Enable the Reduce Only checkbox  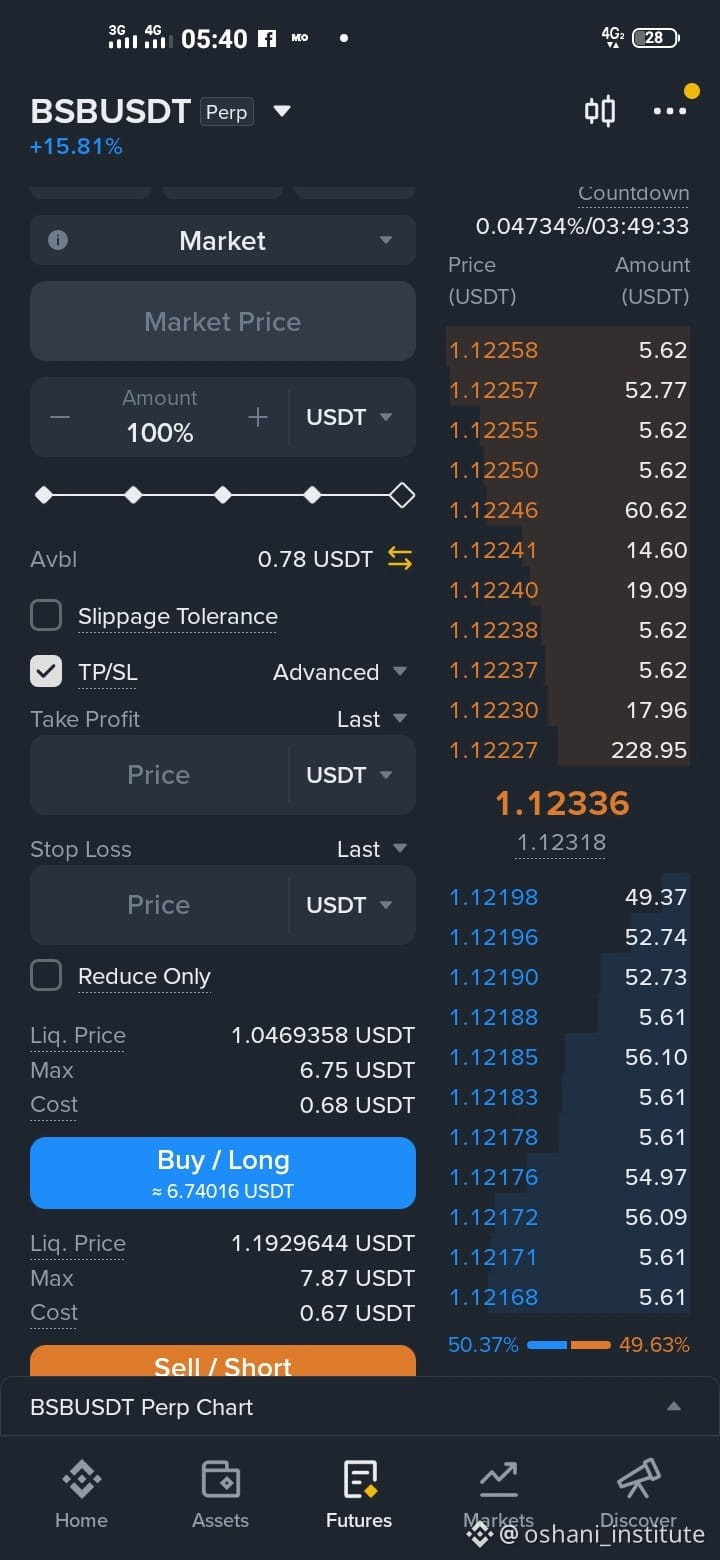[x=46, y=975]
